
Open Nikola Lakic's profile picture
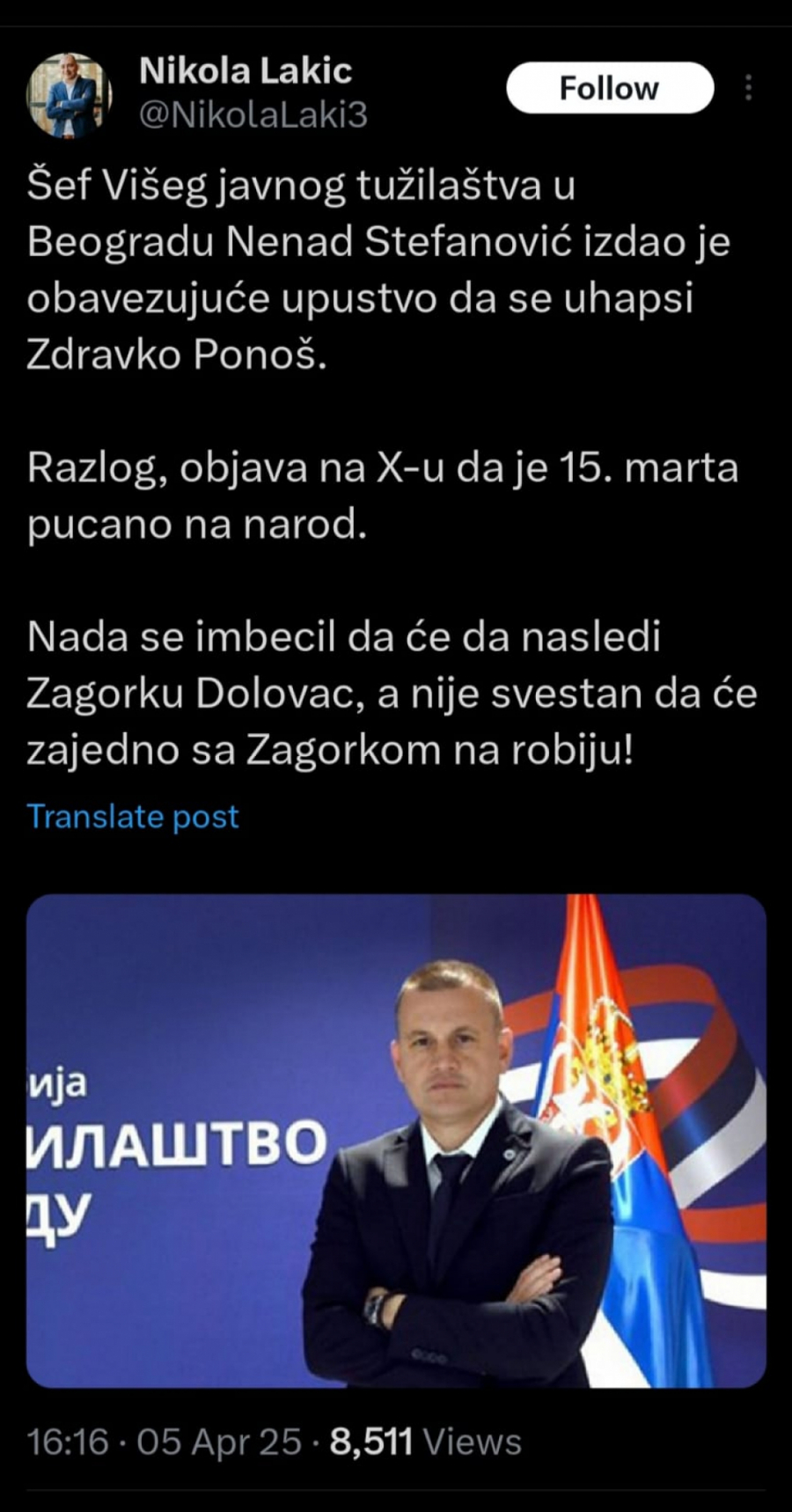pos(70,95)
